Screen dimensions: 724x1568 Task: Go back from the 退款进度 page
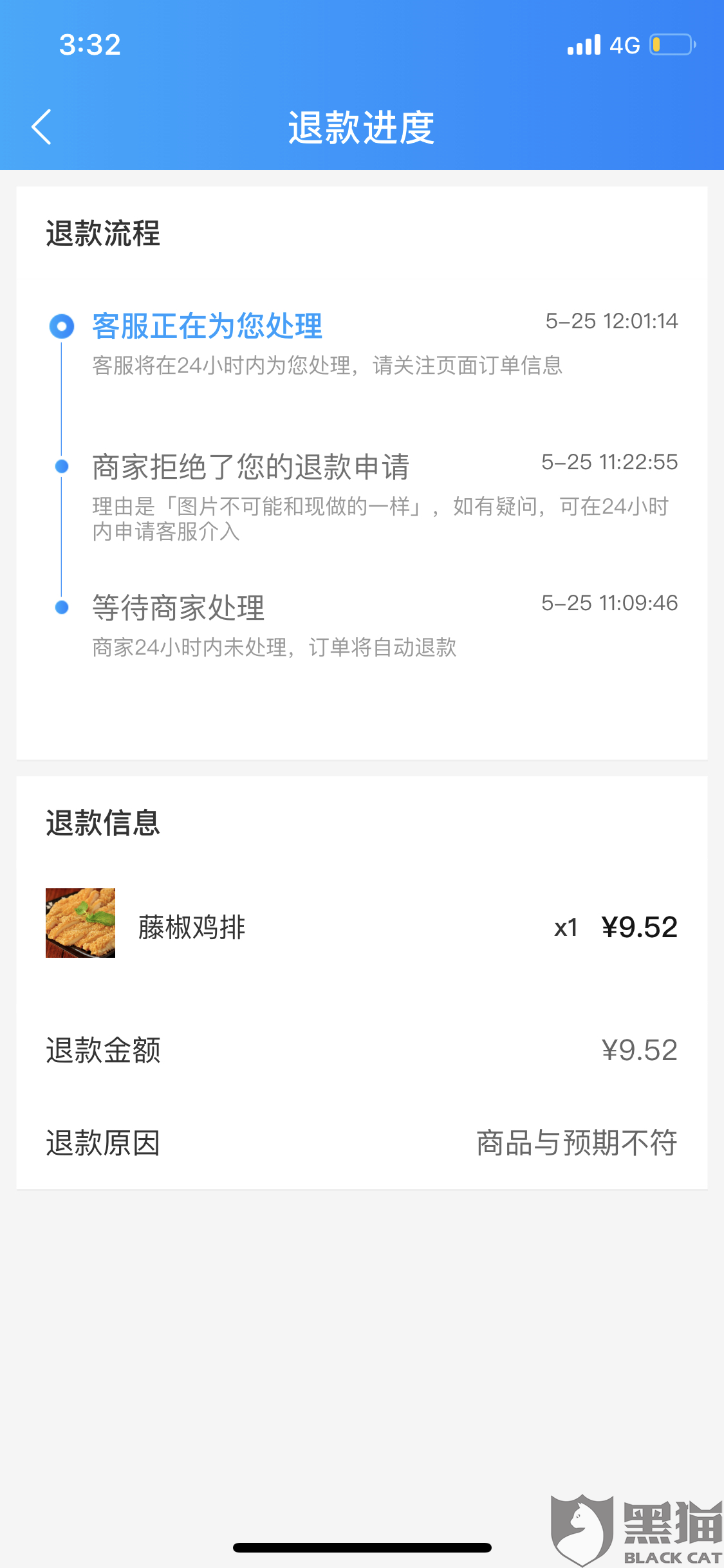click(42, 127)
